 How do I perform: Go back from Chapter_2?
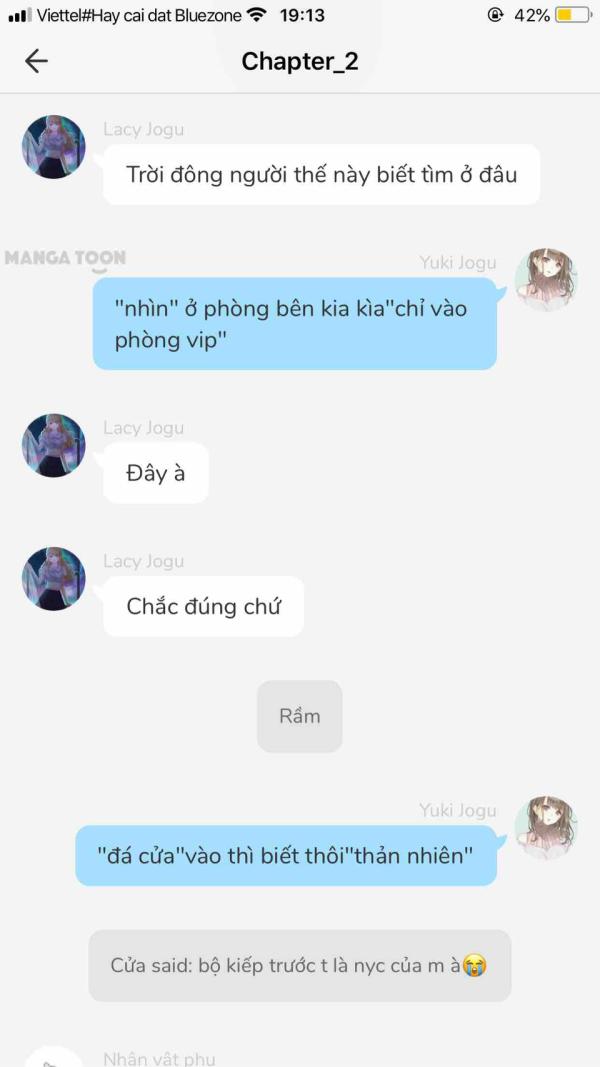click(36, 61)
